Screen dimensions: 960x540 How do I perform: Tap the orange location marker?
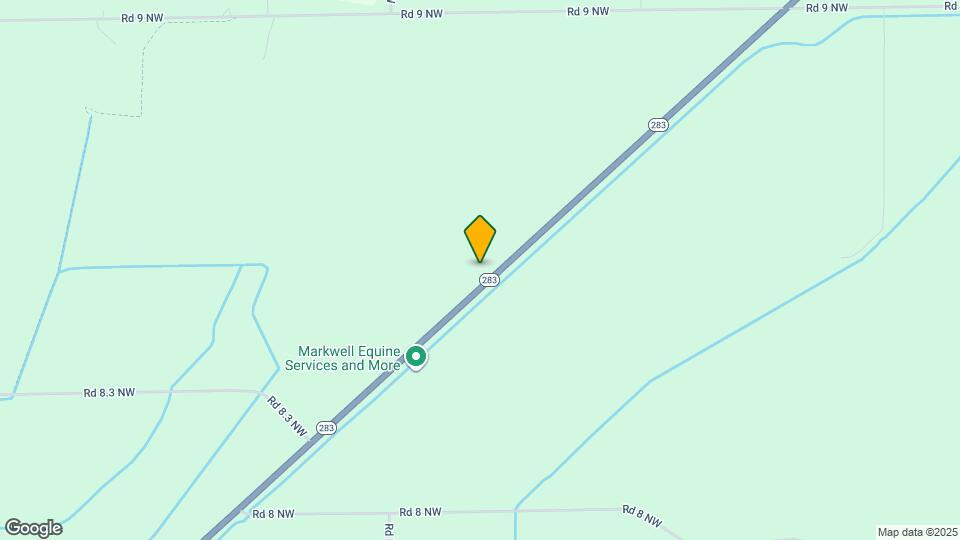click(480, 238)
